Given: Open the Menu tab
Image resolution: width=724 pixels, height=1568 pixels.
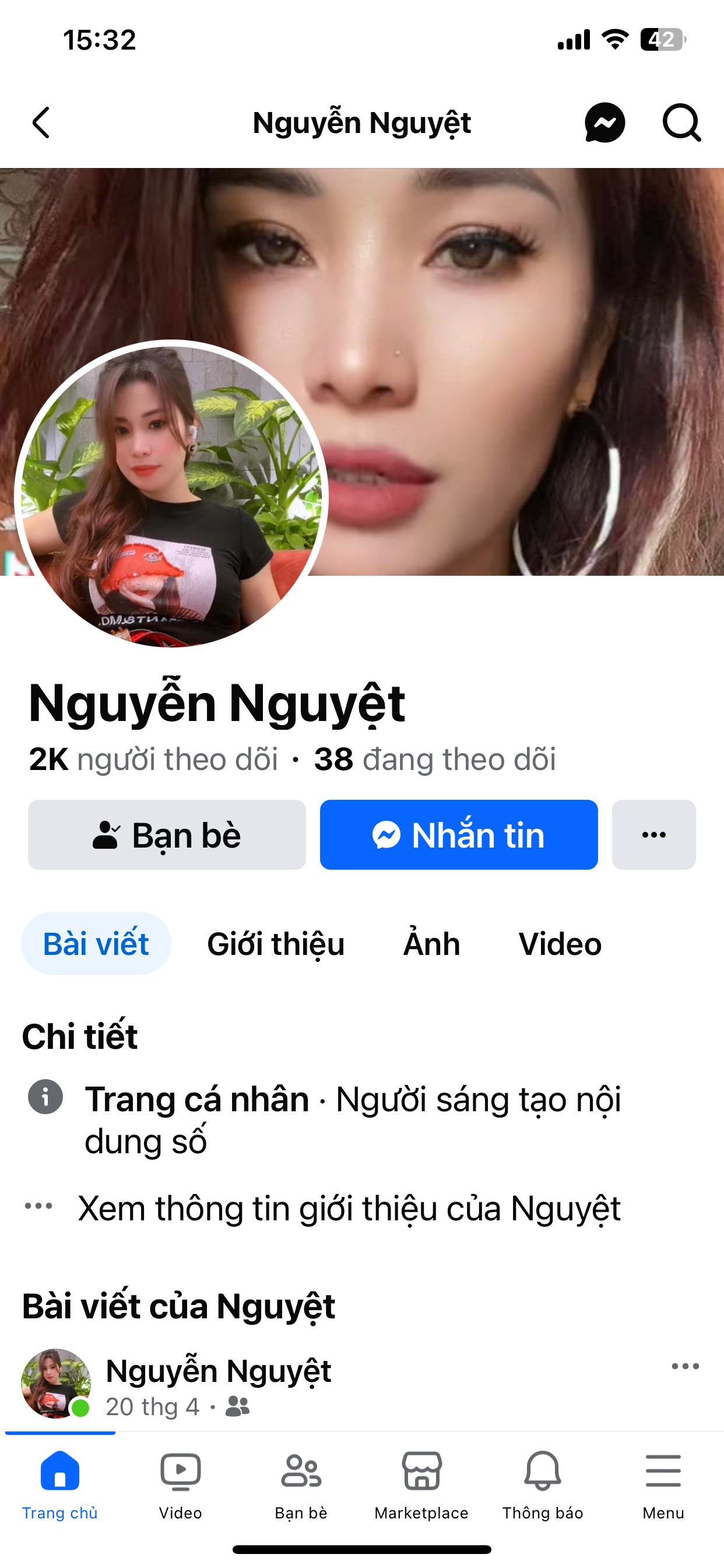Looking at the screenshot, I should 663,1484.
